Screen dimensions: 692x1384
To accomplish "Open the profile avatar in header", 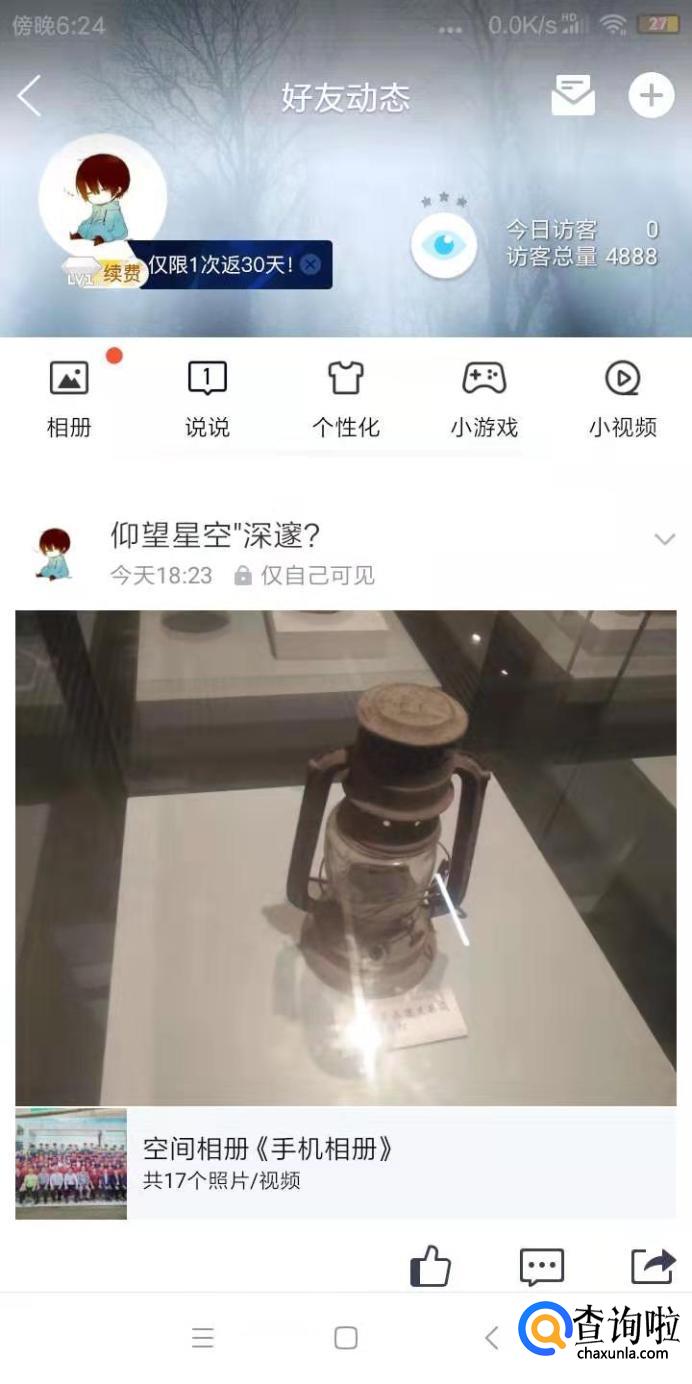I will pos(102,196).
